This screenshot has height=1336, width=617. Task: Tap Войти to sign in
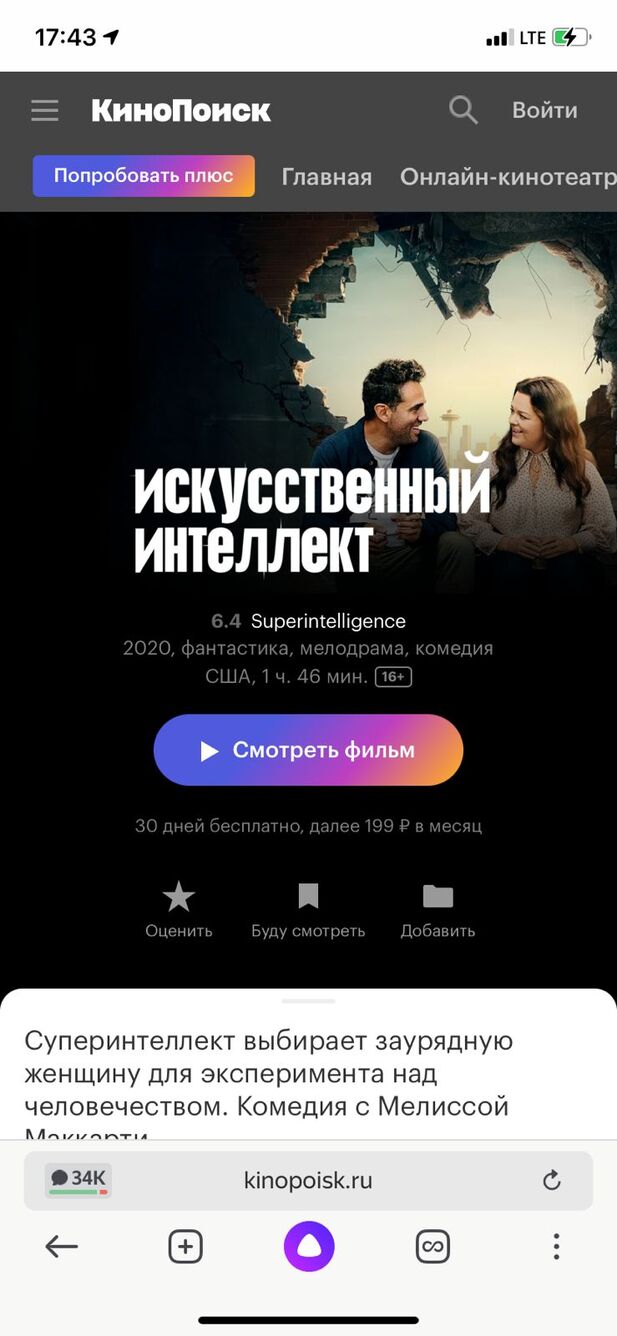point(544,110)
